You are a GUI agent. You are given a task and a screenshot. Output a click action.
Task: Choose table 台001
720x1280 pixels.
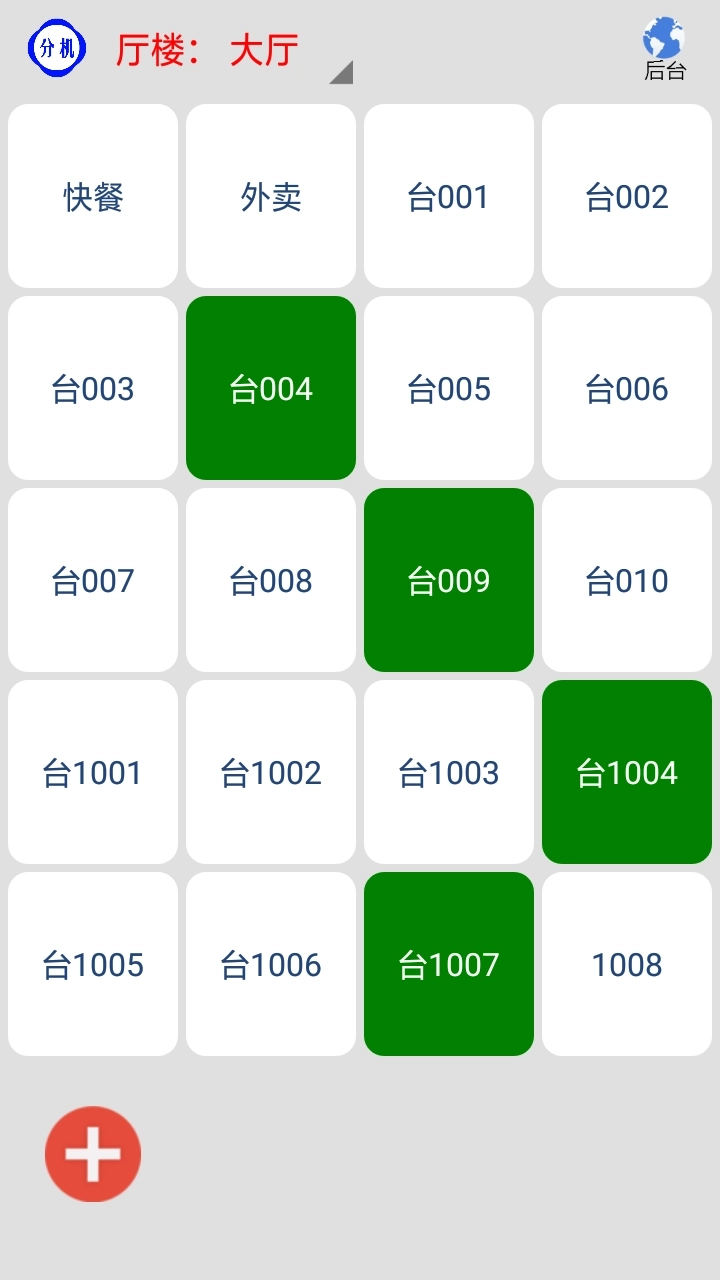point(449,197)
